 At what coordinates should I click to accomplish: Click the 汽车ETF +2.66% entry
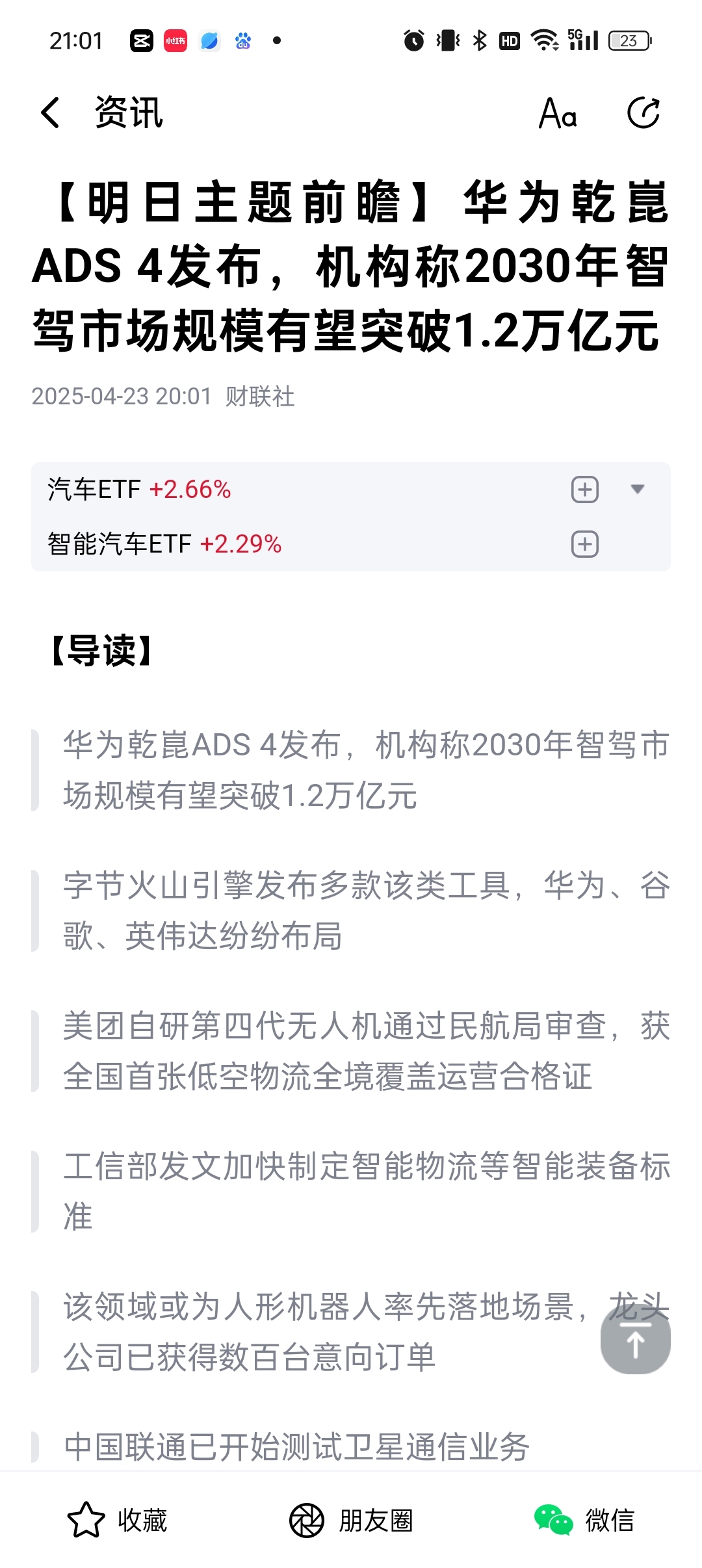[139, 490]
